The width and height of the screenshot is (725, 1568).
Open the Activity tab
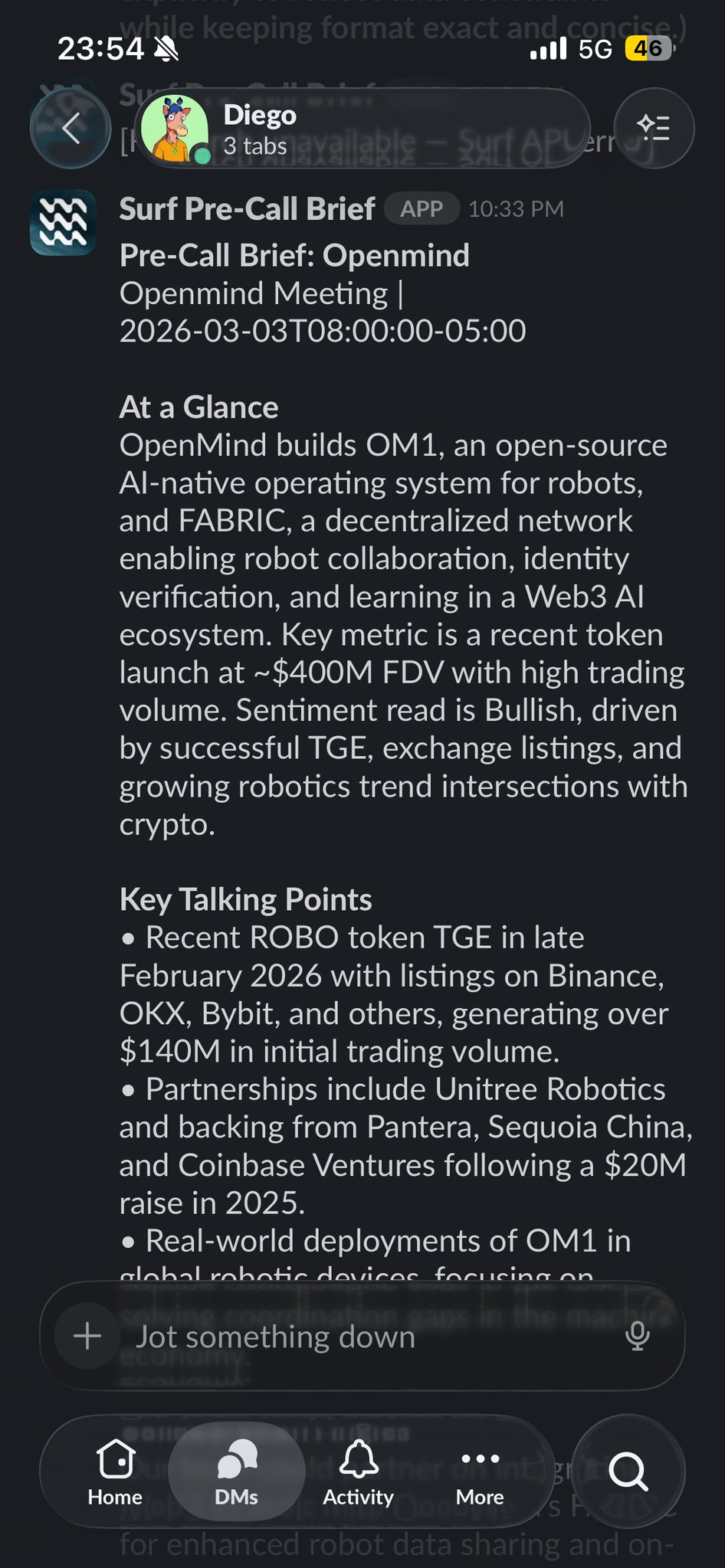[358, 1472]
